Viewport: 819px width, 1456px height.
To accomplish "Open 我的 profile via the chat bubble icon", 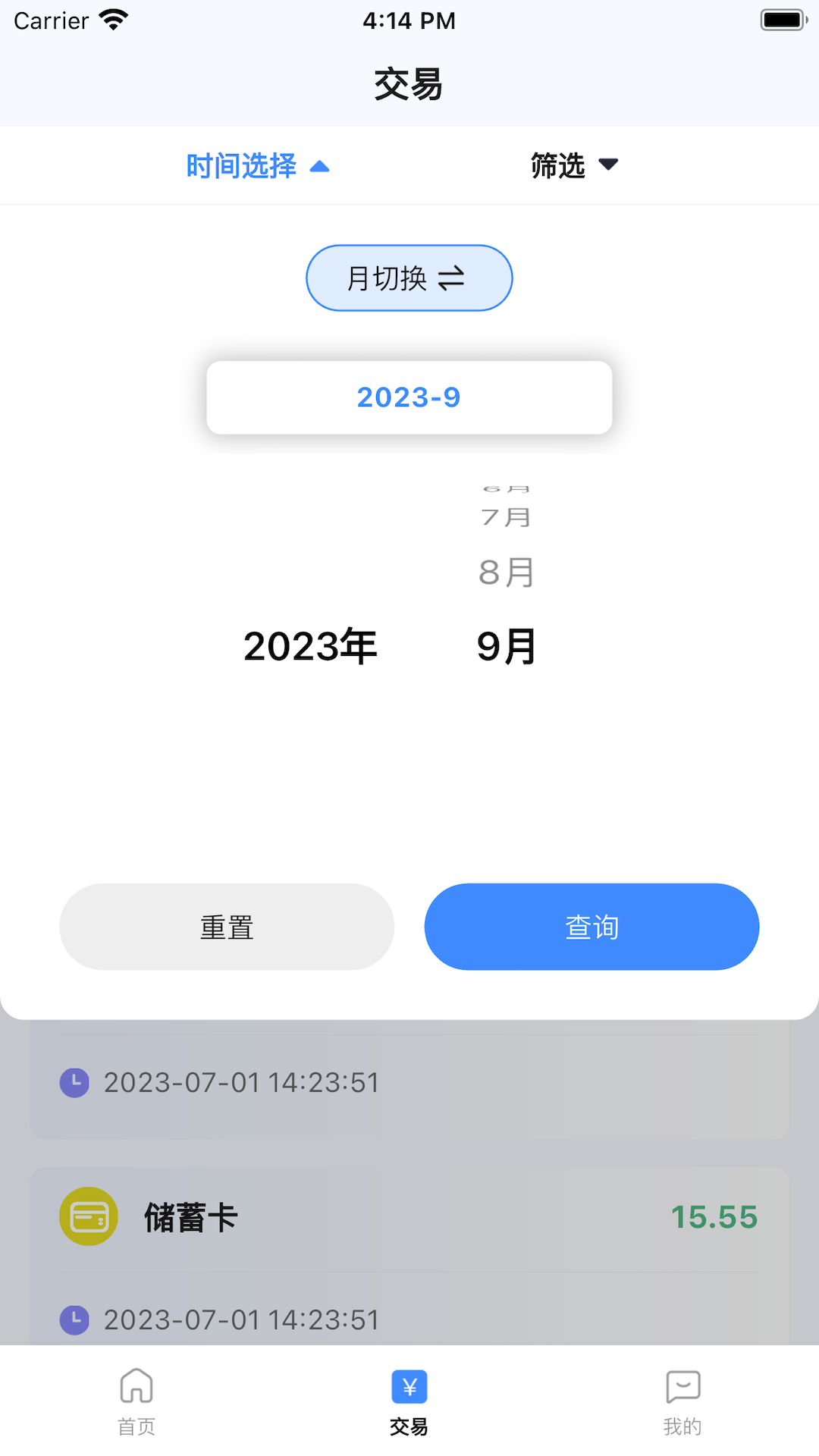I will 683,1389.
